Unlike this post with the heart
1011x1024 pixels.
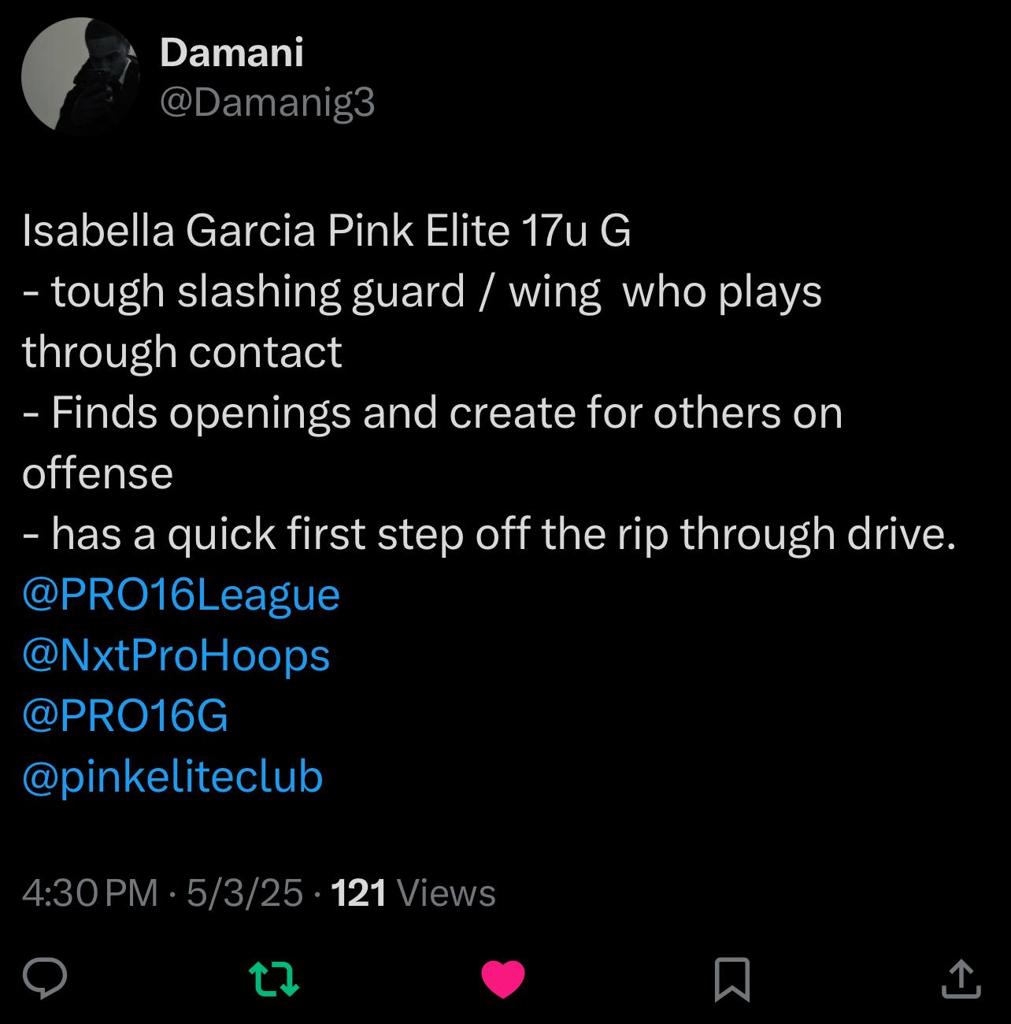coord(503,979)
